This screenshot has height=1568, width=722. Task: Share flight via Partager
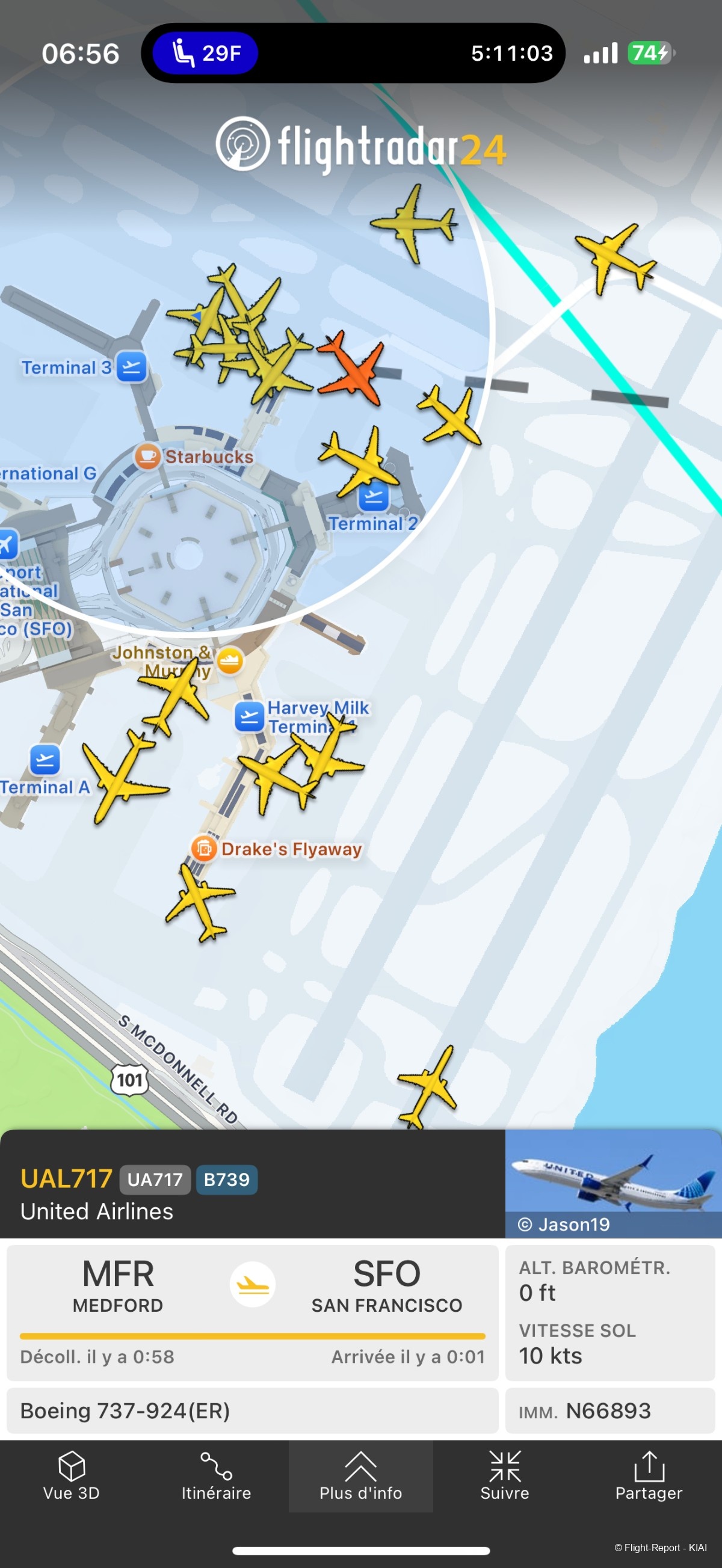point(649,1475)
